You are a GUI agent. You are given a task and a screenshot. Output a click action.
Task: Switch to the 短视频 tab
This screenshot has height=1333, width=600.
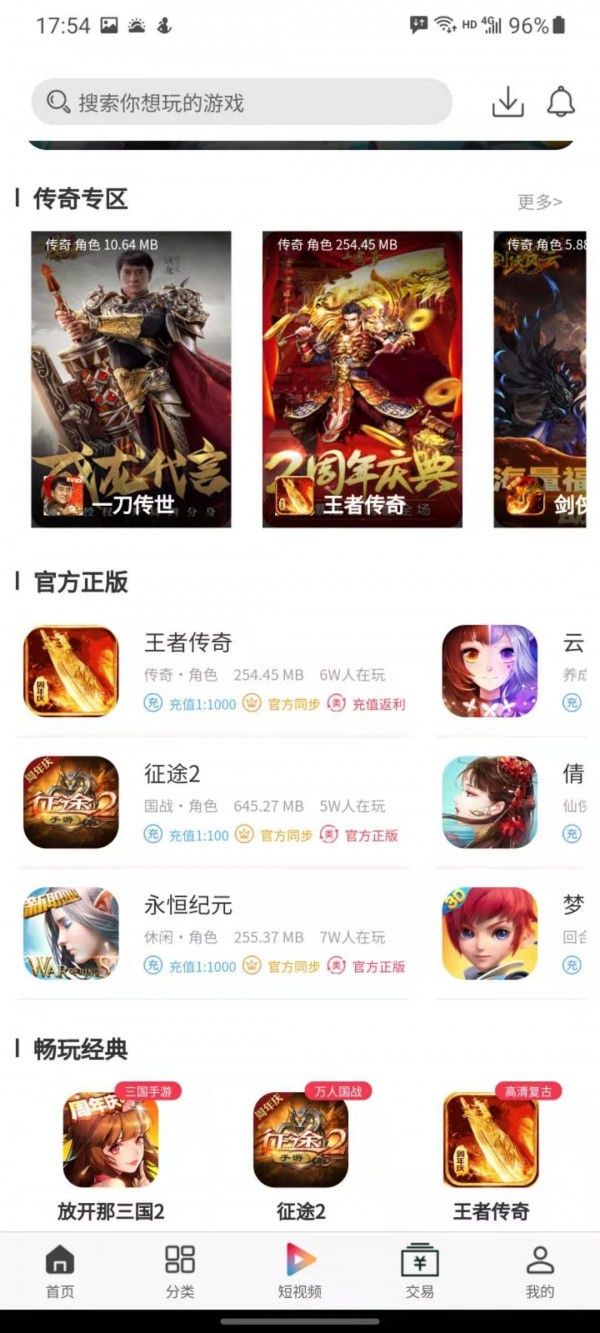(x=300, y=1270)
